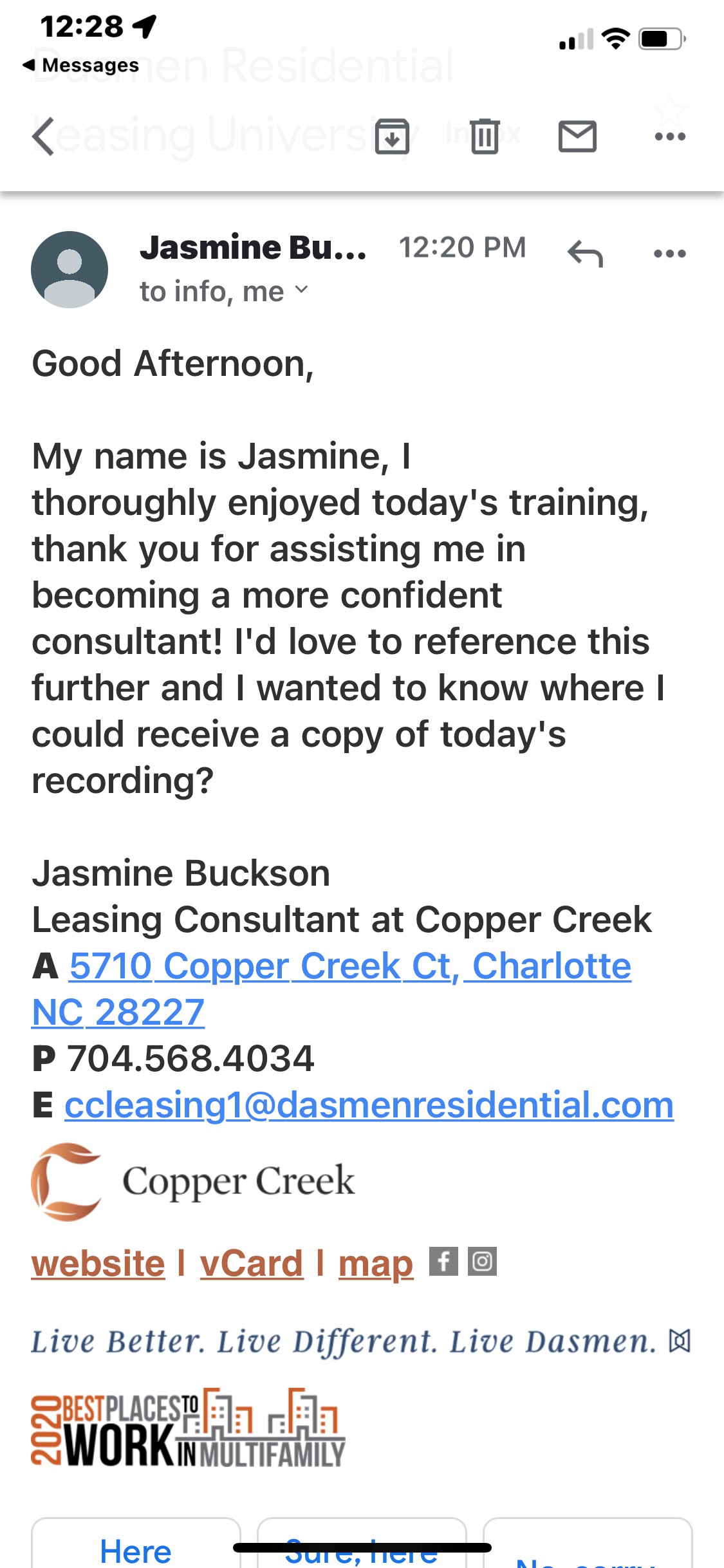Screen dimensions: 724x1568
Task: Email ccleasing1@dasmenresidential.com
Action: point(369,1105)
